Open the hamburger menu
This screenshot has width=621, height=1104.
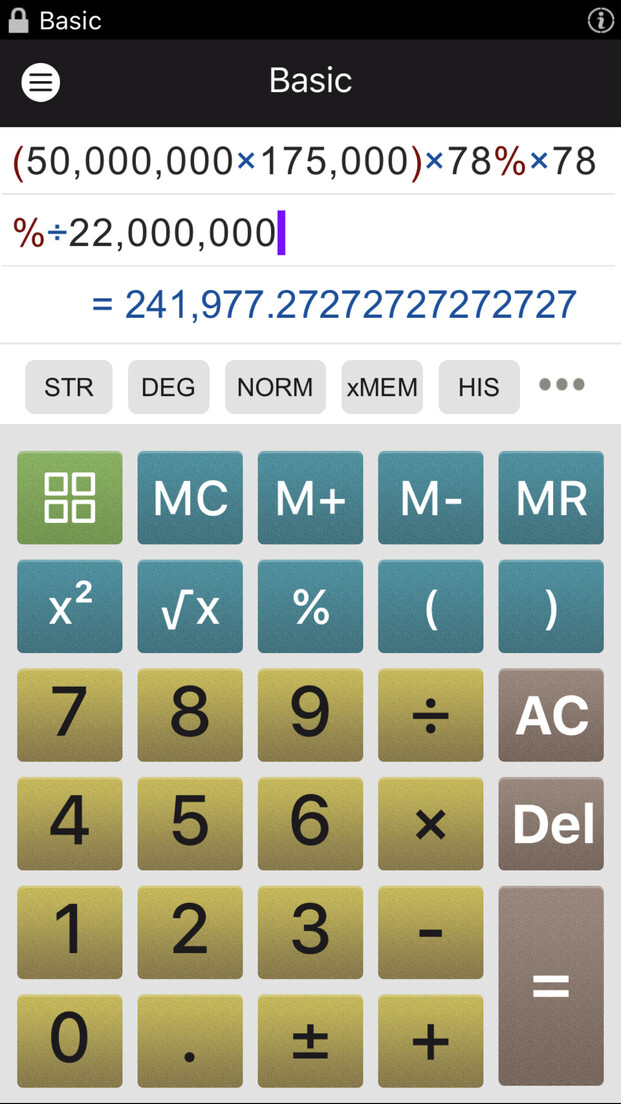(x=41, y=82)
